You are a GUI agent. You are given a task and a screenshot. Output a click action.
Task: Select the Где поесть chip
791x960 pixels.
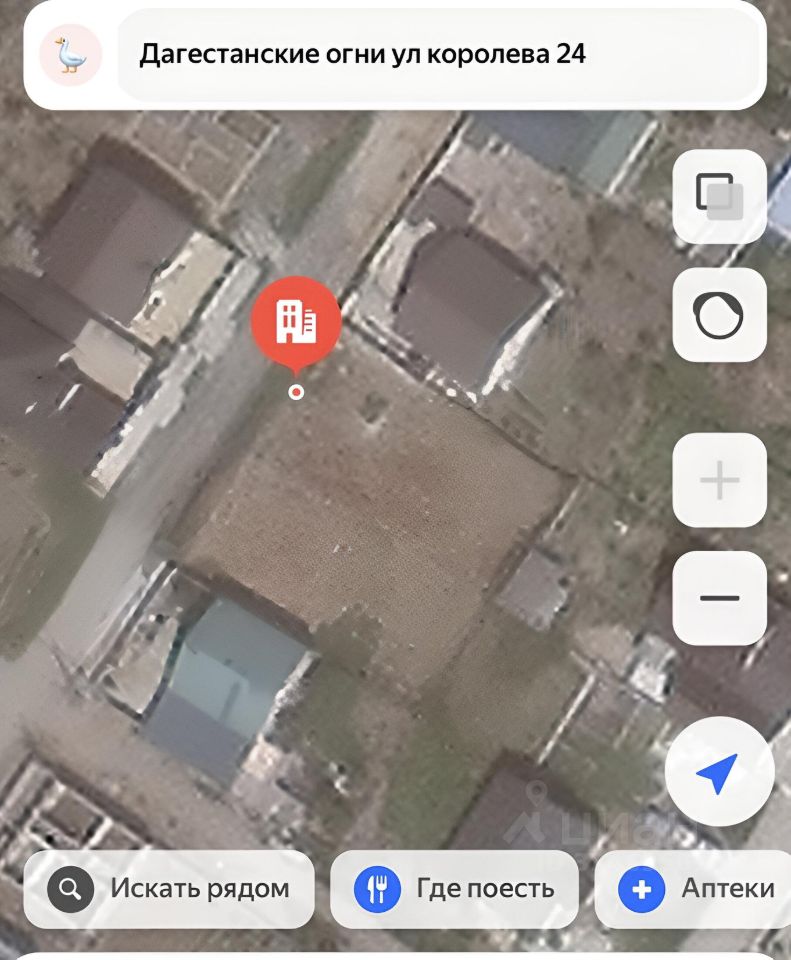(455, 888)
